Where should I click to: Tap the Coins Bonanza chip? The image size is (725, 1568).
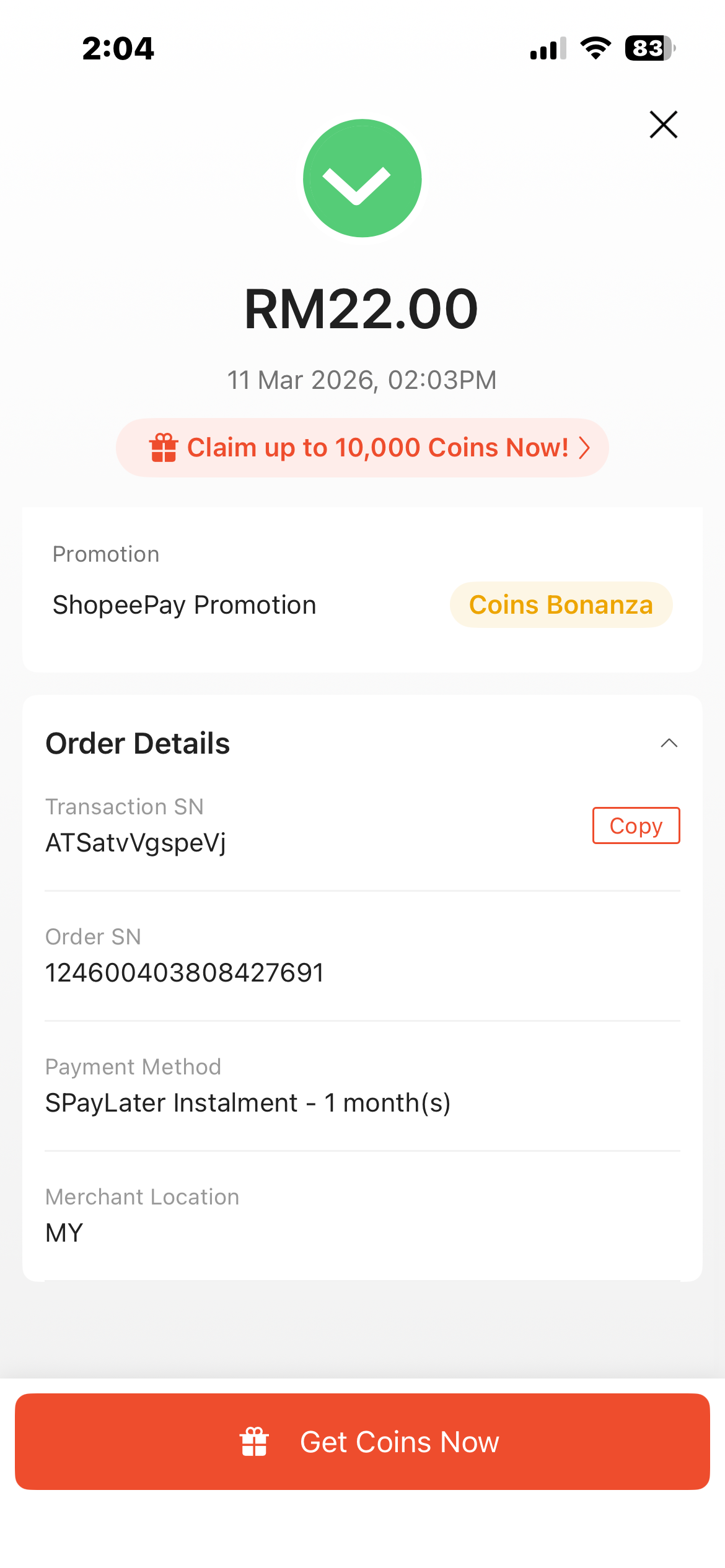click(x=561, y=605)
